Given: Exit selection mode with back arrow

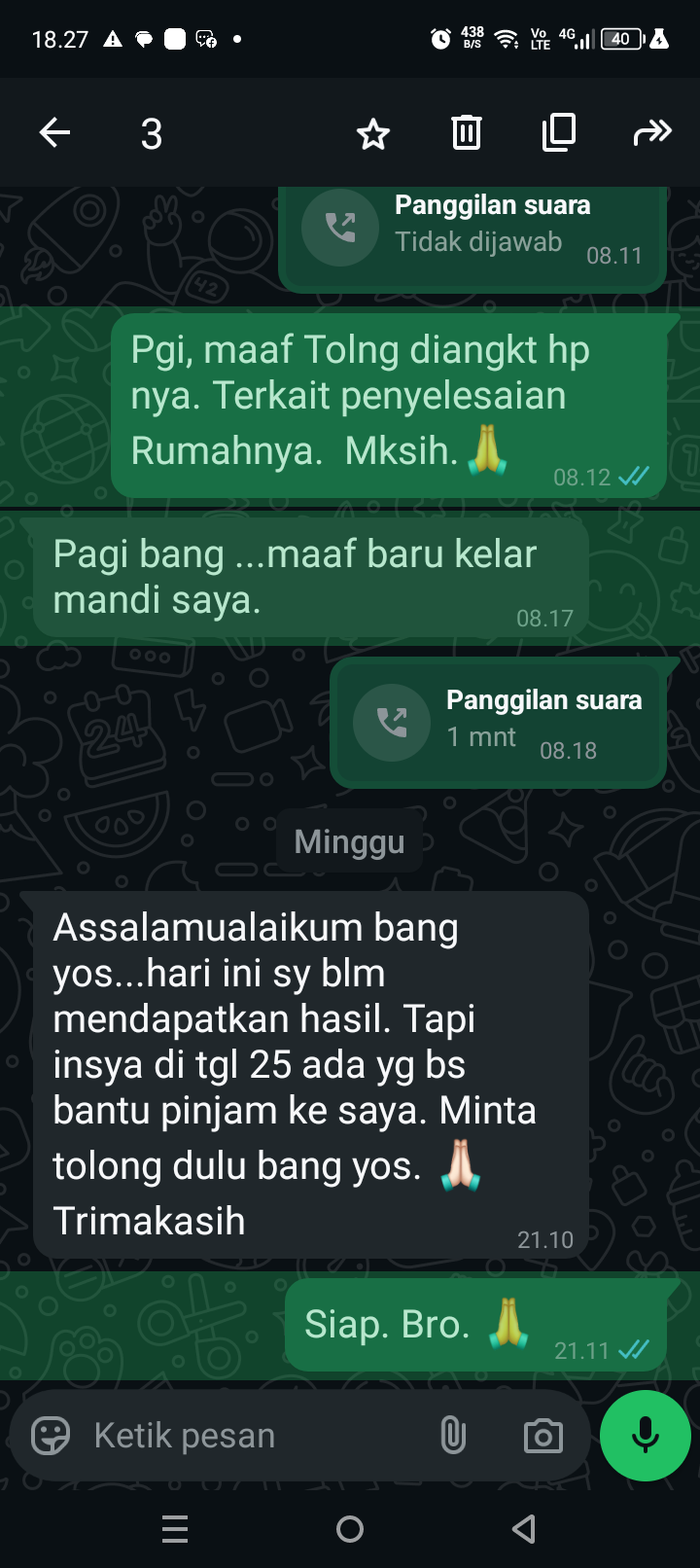Looking at the screenshot, I should [x=55, y=133].
